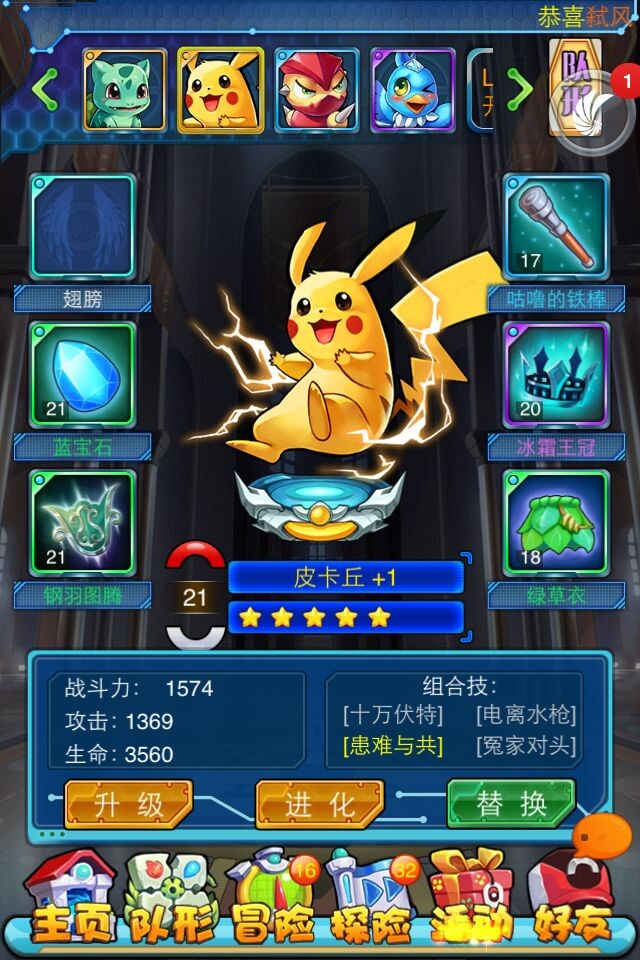Open the 活动 events tab

click(470, 898)
